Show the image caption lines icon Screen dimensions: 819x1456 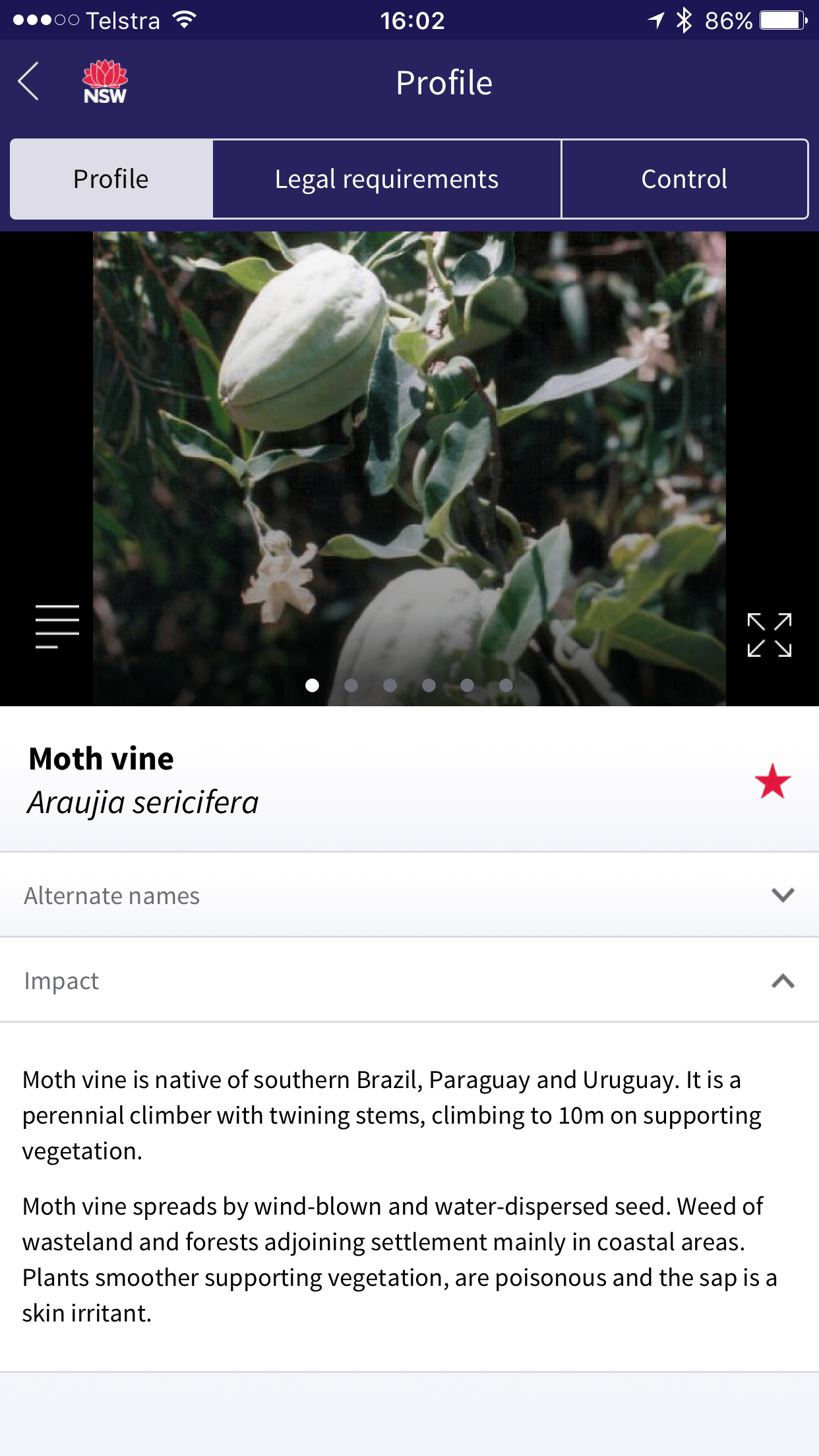(57, 626)
